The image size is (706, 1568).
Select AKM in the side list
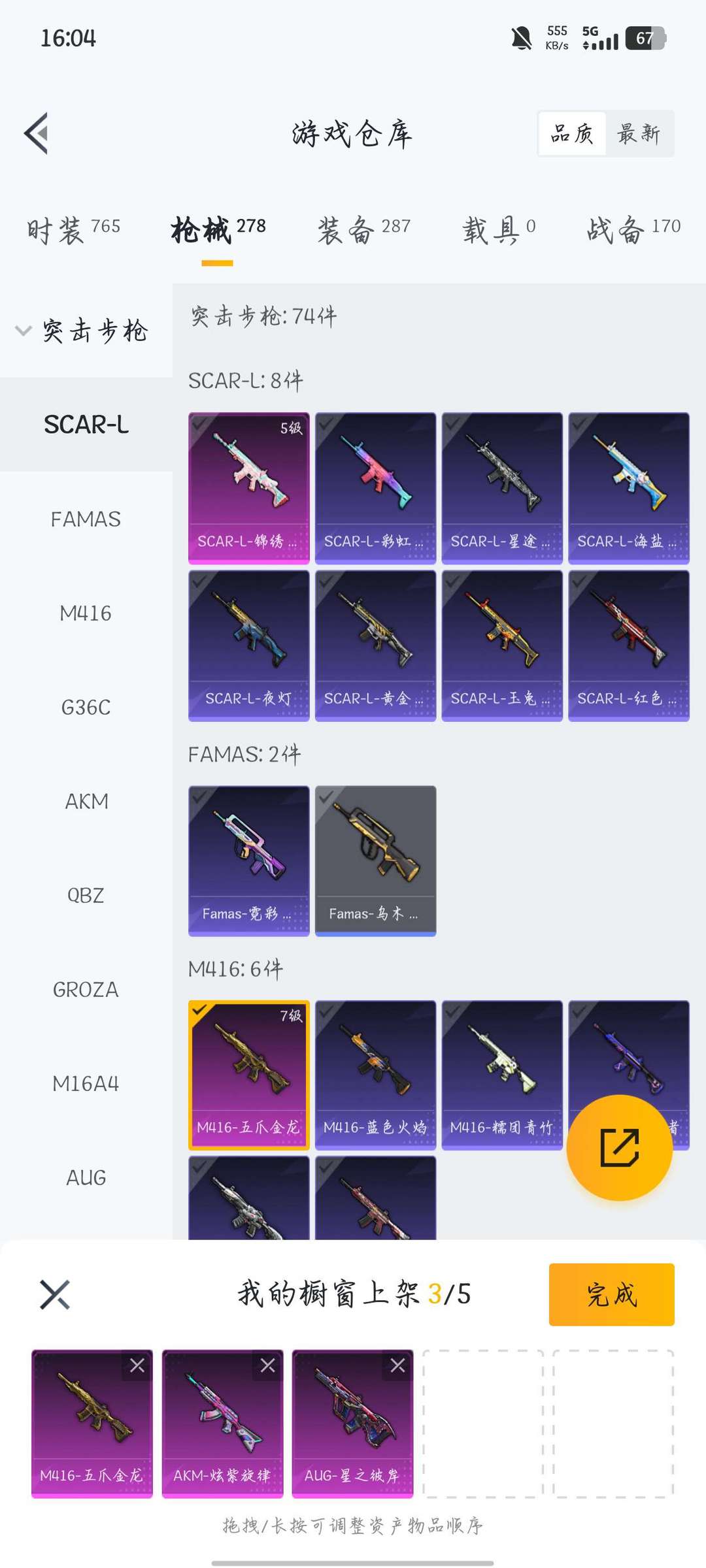[x=86, y=802]
